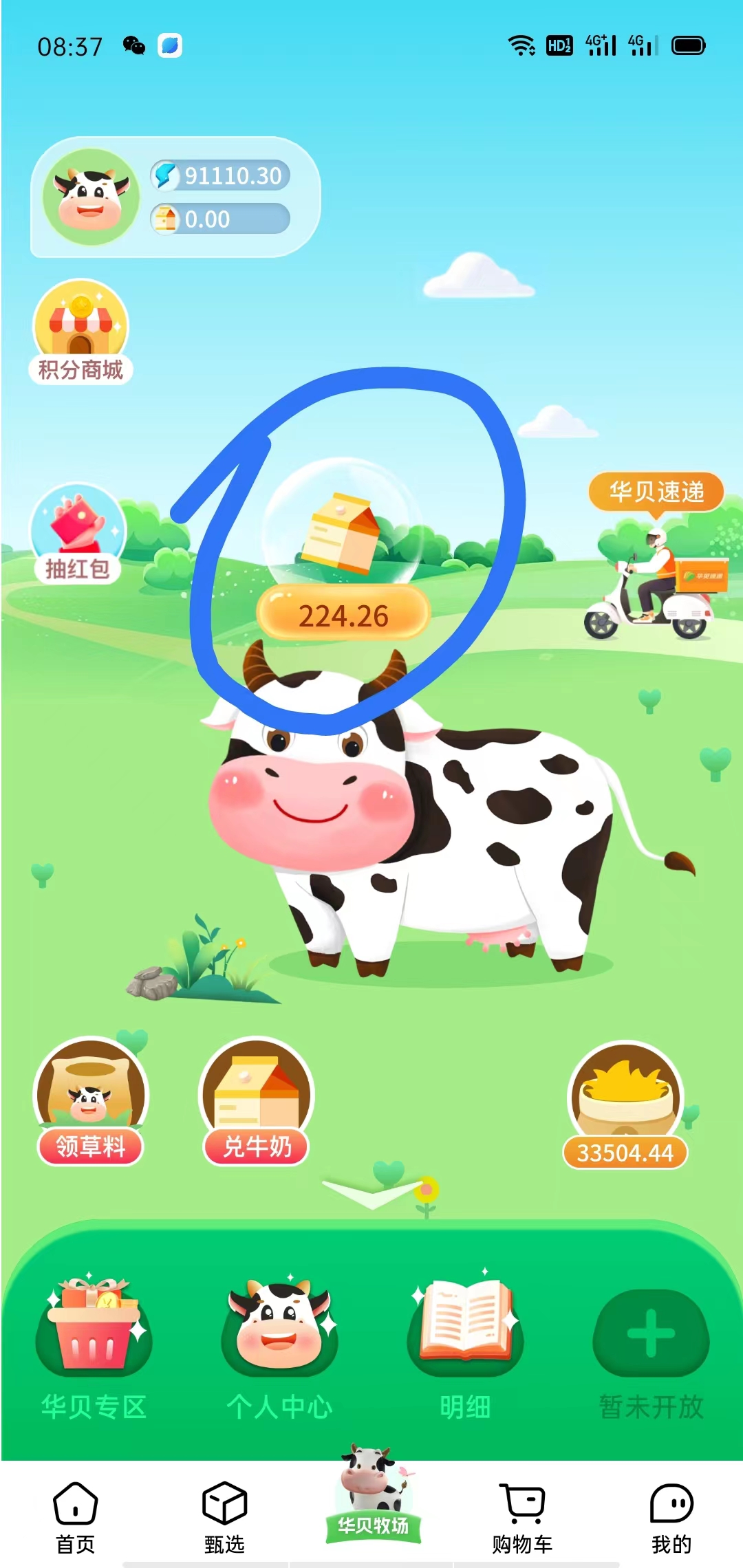
Task: Open the 抽红包 red packet draw
Action: pyautogui.click(x=78, y=533)
